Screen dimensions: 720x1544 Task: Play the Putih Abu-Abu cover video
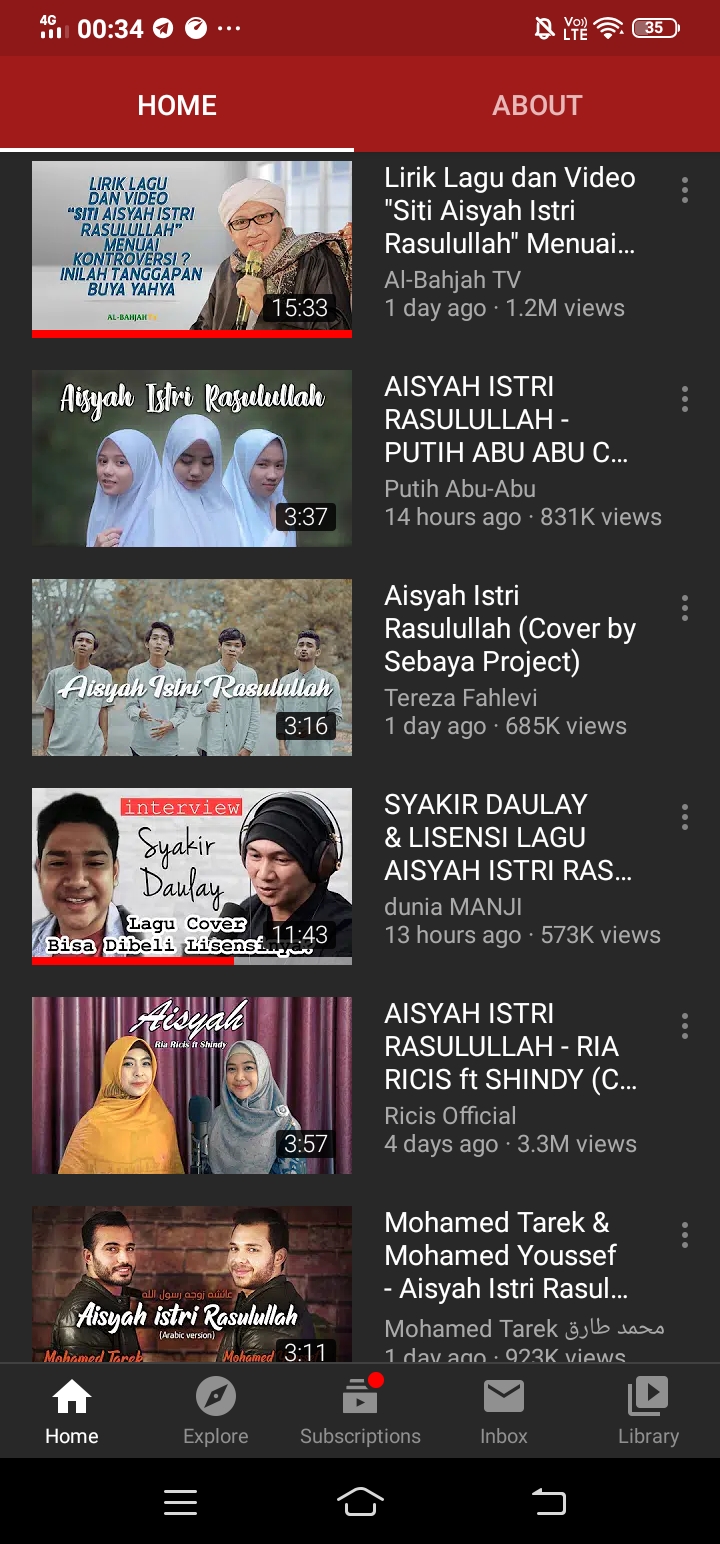tap(192, 458)
